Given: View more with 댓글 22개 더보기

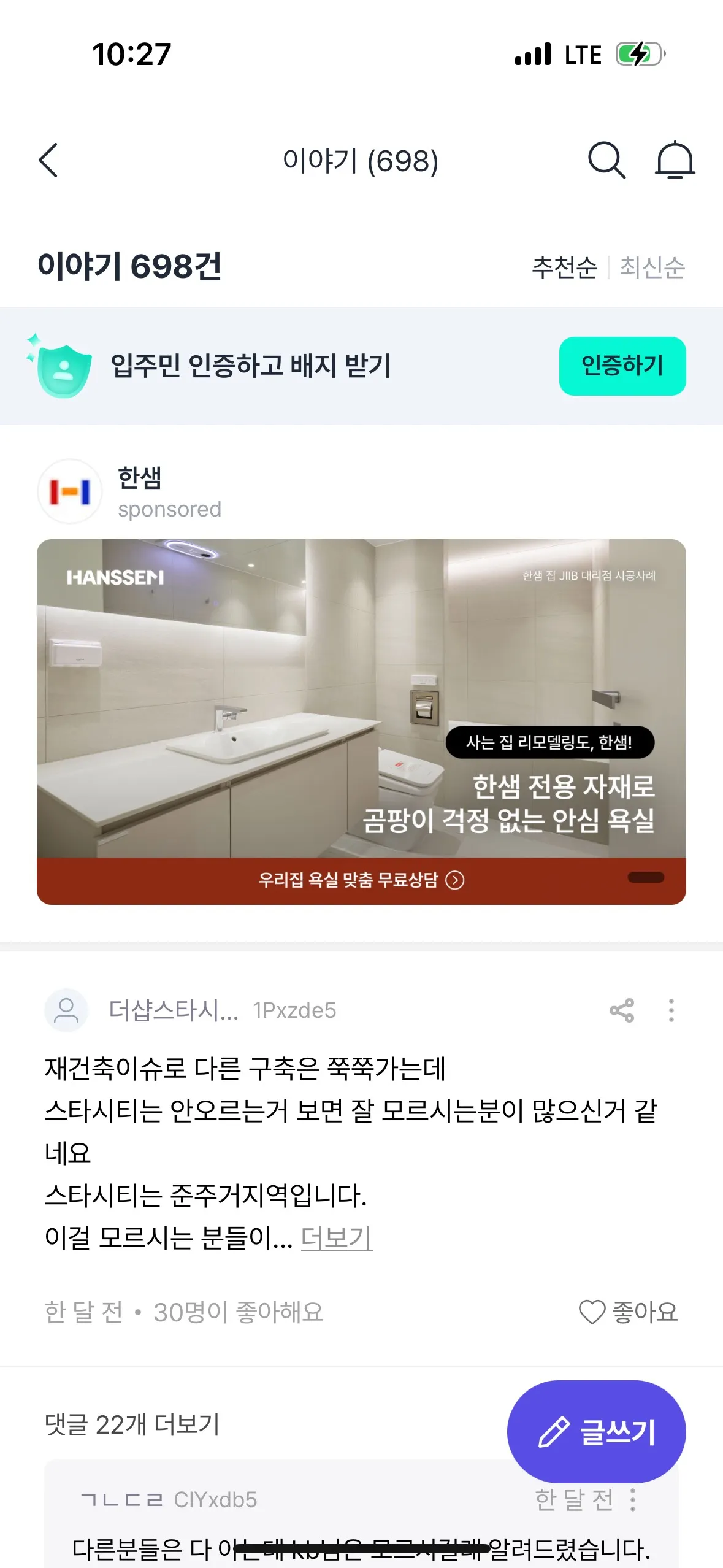Looking at the screenshot, I should pos(132,1424).
